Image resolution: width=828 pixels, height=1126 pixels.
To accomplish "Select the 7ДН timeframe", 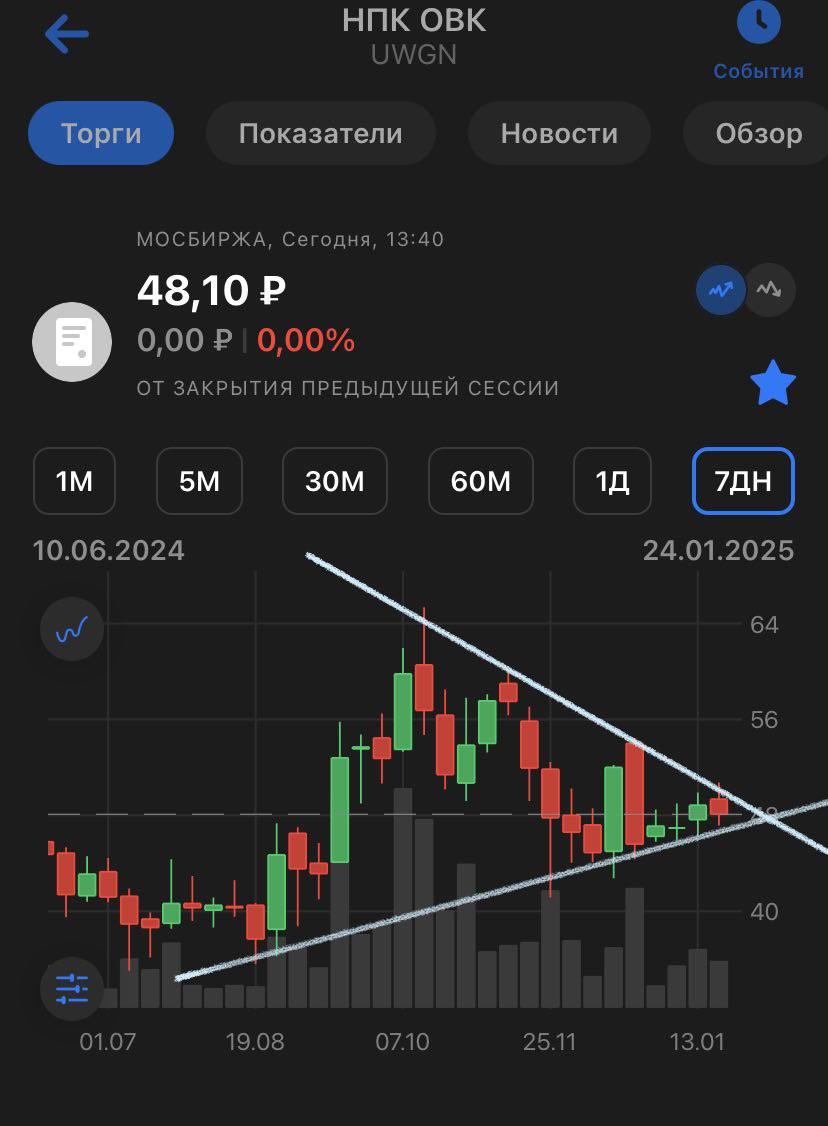I will (743, 481).
